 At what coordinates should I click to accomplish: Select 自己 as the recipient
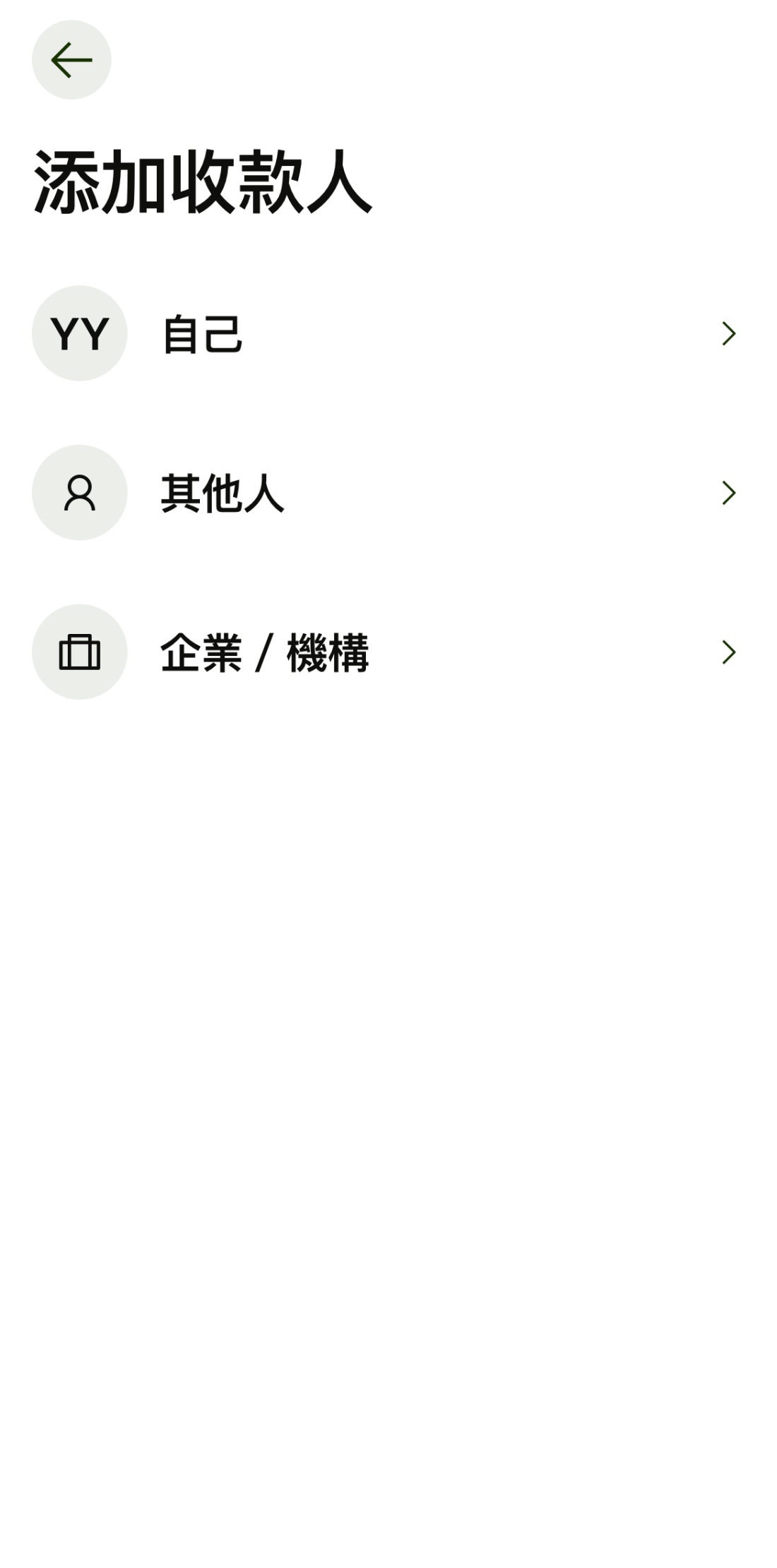tap(202, 333)
